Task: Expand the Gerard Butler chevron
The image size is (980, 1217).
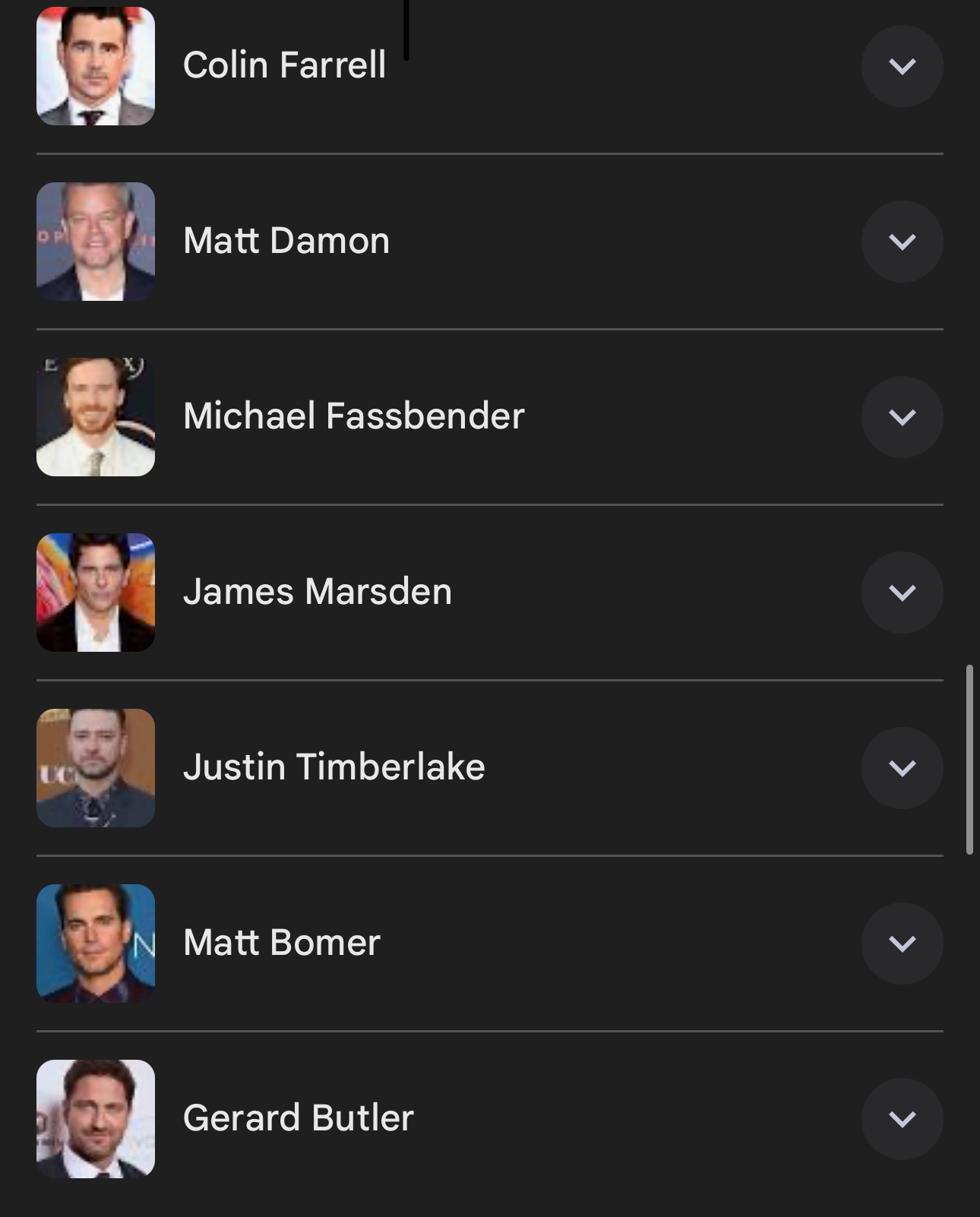Action: 902,1119
